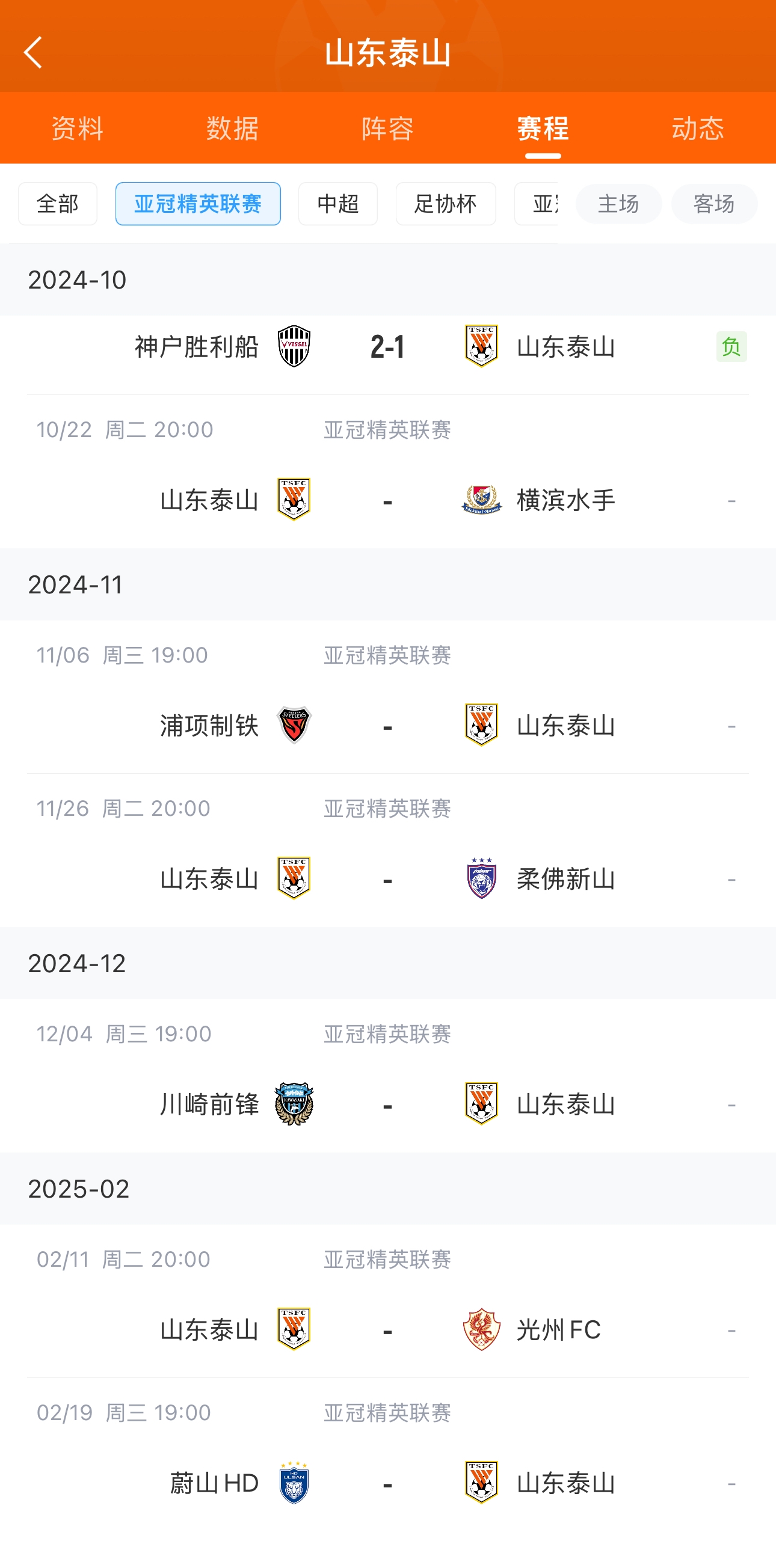Filter schedule by 足协杯

point(445,204)
